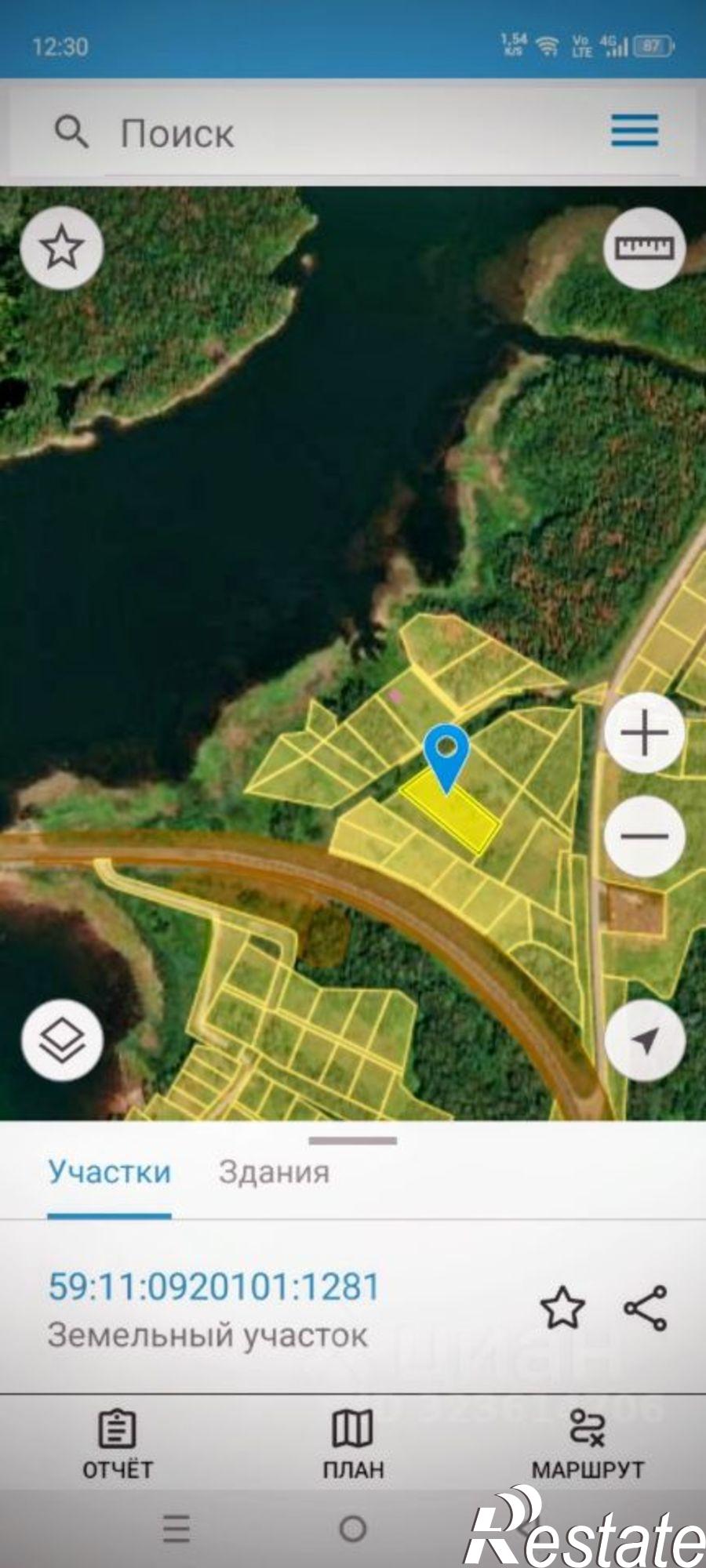706x1568 pixels.
Task: Switch to the Здания tab
Action: click(x=274, y=1172)
